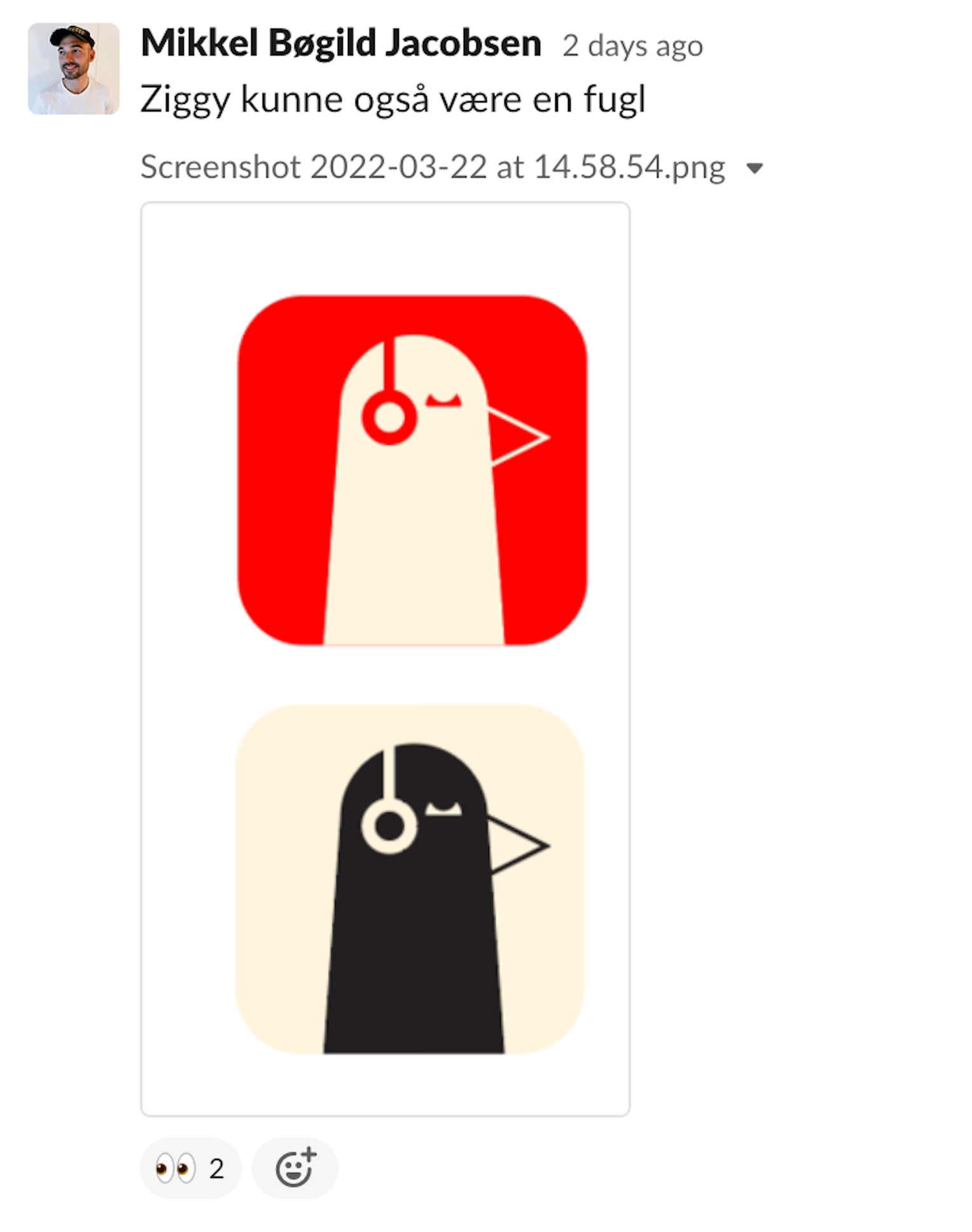Add your eyes emoji reaction

point(190,1168)
